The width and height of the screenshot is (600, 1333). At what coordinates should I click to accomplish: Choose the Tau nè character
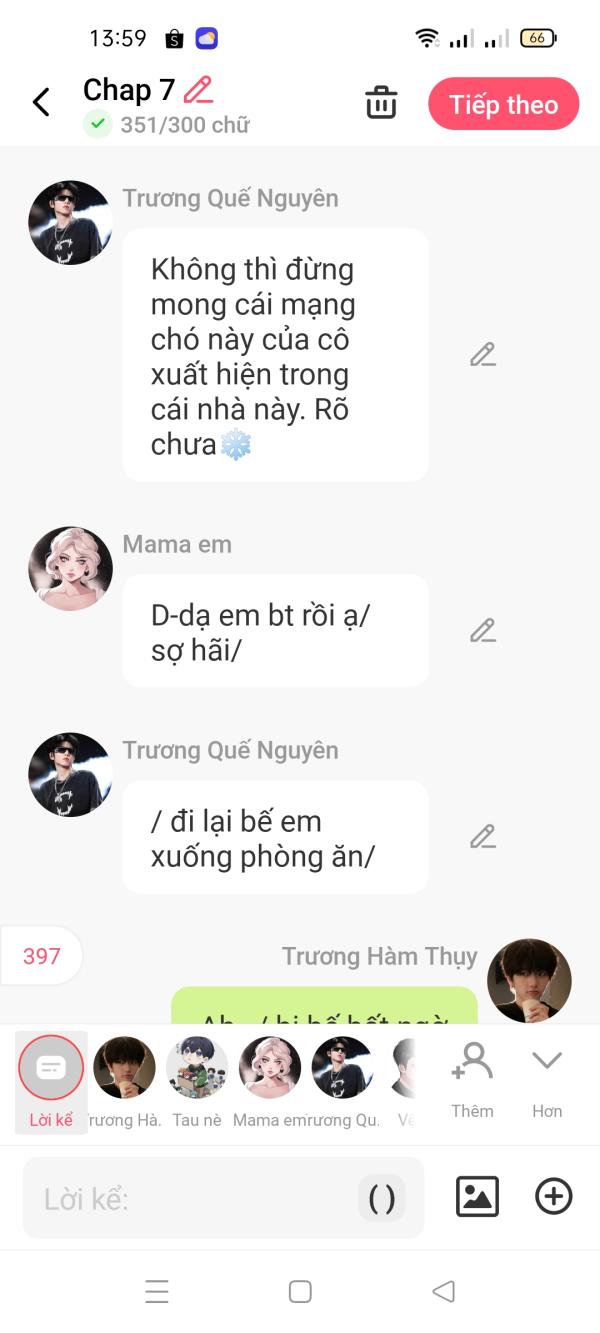(x=197, y=1082)
